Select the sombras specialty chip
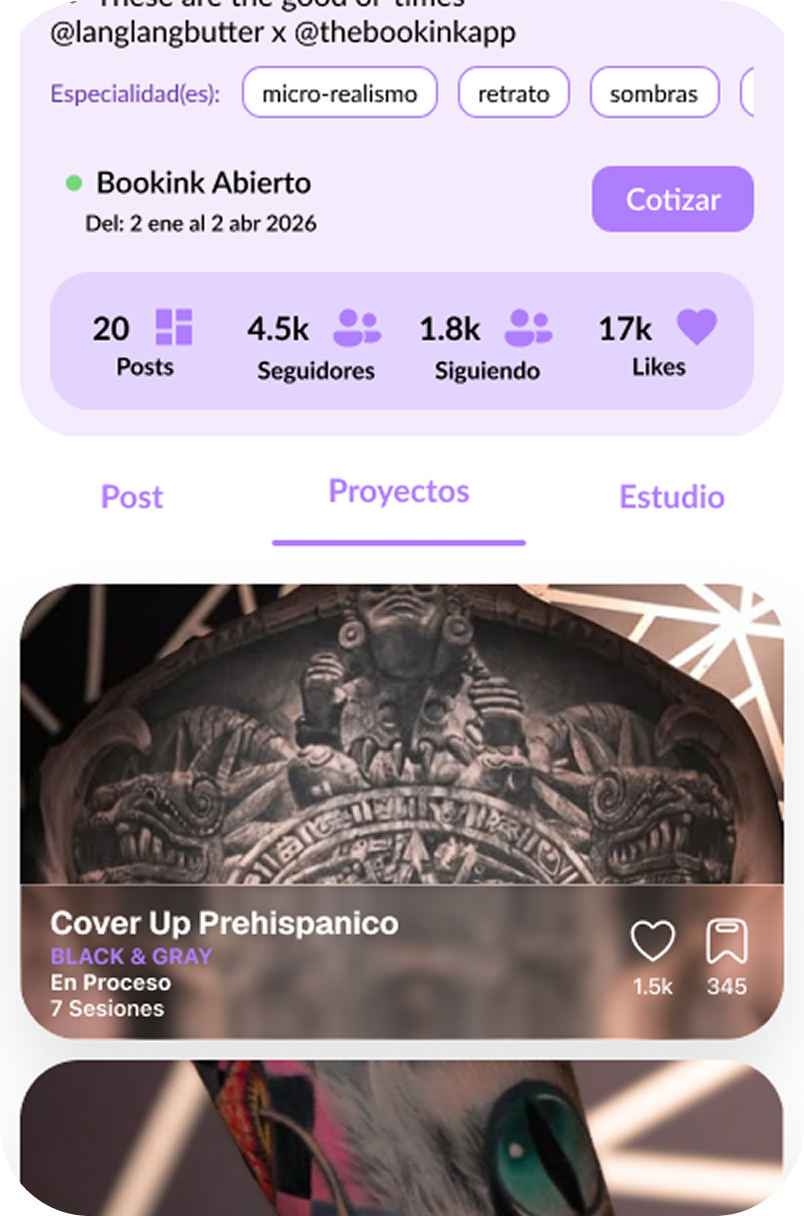804x1216 pixels. (x=654, y=93)
